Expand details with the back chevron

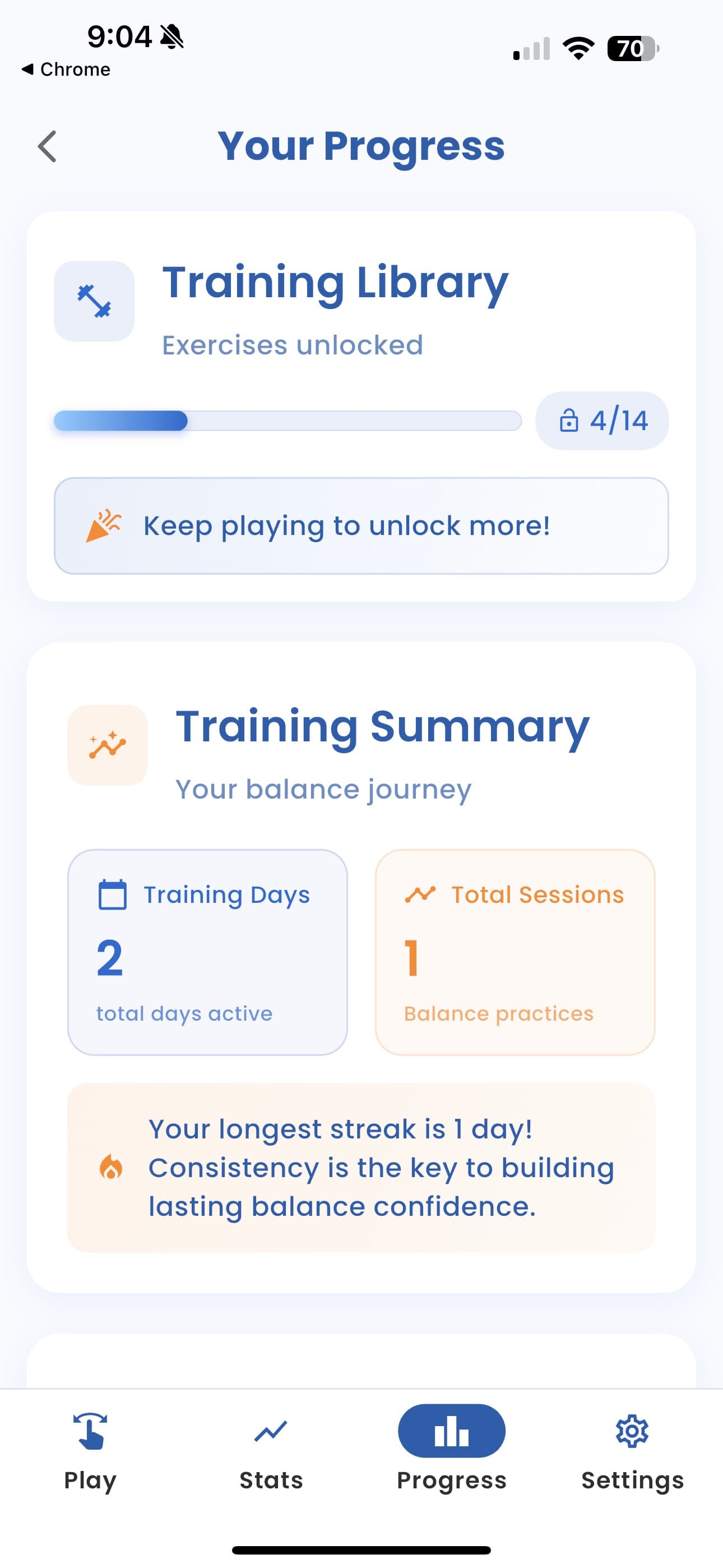point(48,146)
